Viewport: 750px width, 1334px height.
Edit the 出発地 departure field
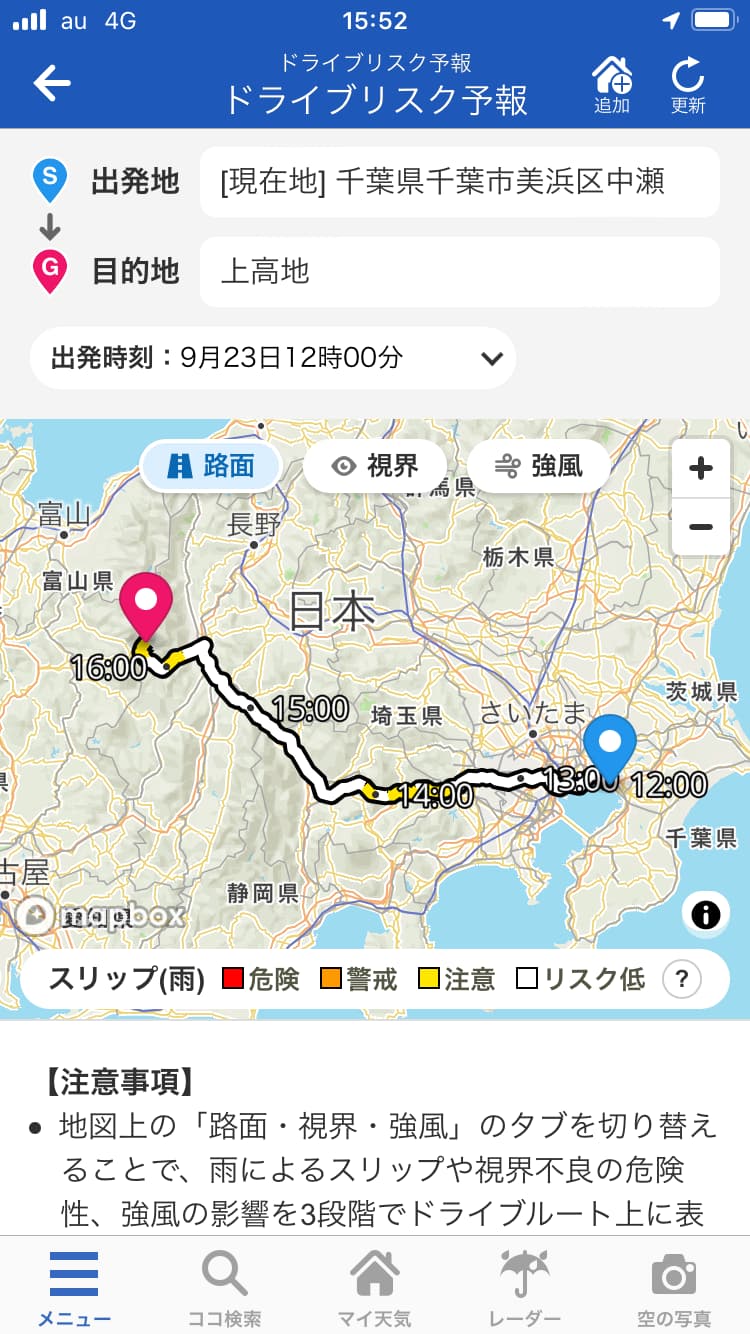tap(459, 182)
